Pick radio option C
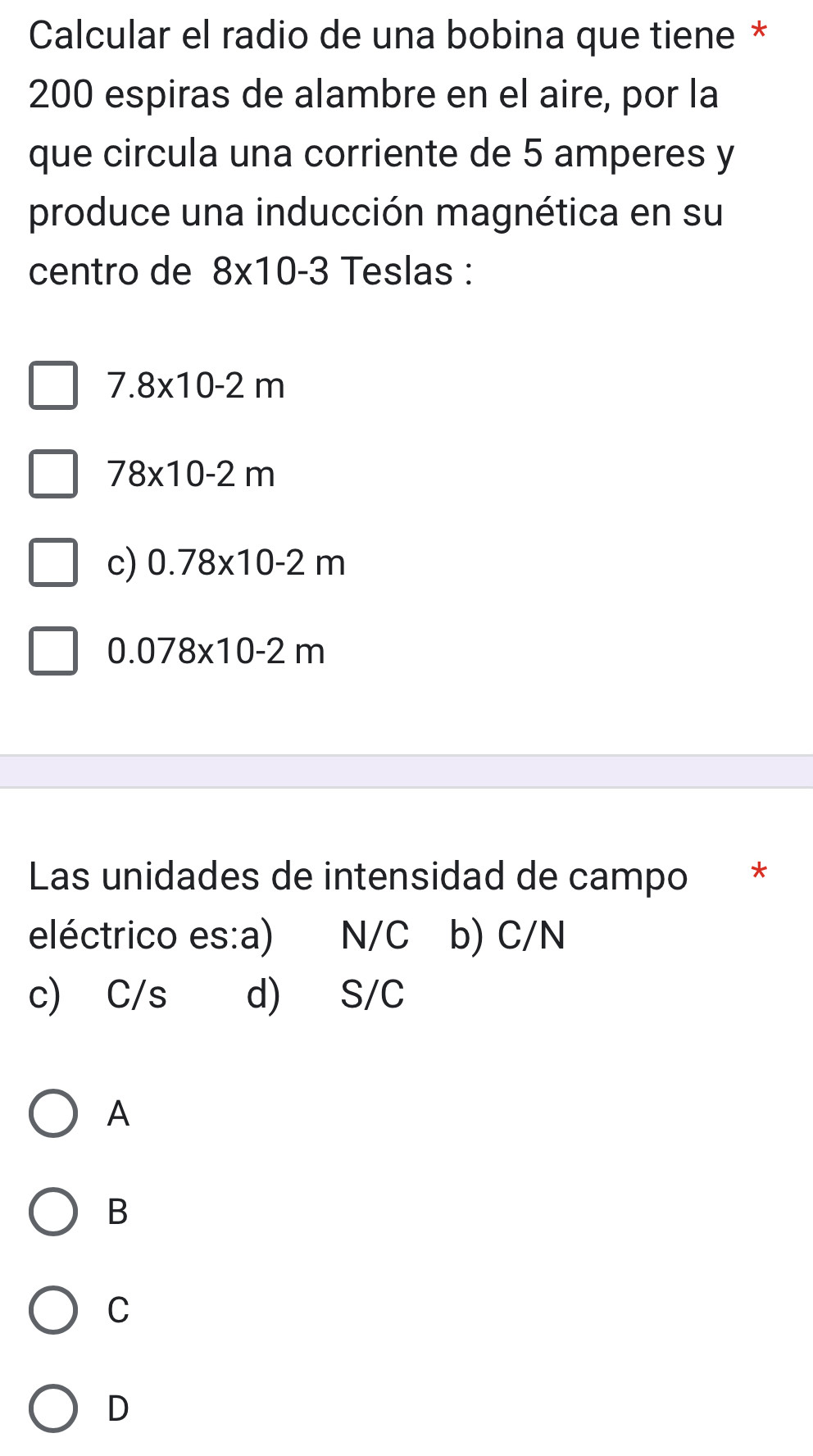The height and width of the screenshot is (1456, 813). [x=53, y=1310]
